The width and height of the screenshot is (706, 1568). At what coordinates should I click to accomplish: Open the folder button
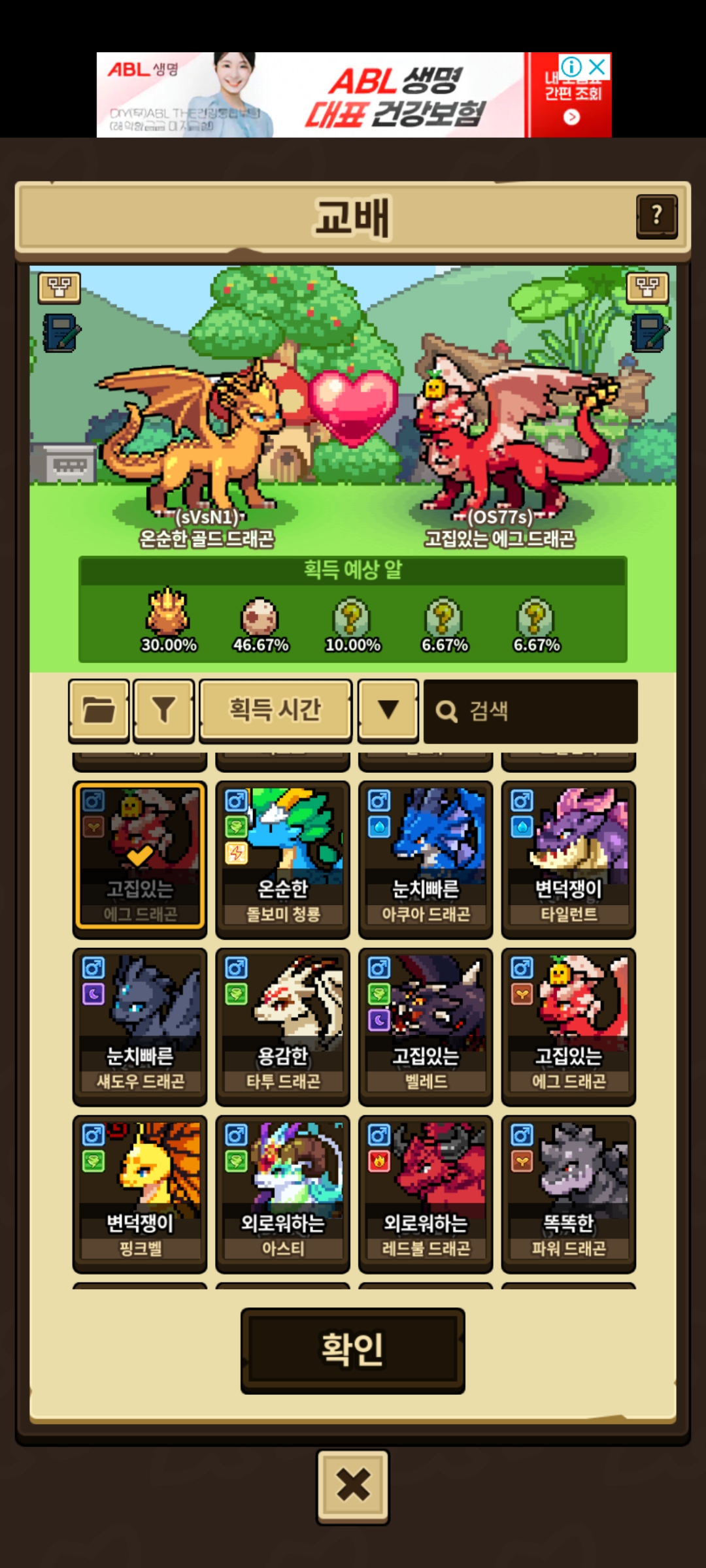point(99,710)
